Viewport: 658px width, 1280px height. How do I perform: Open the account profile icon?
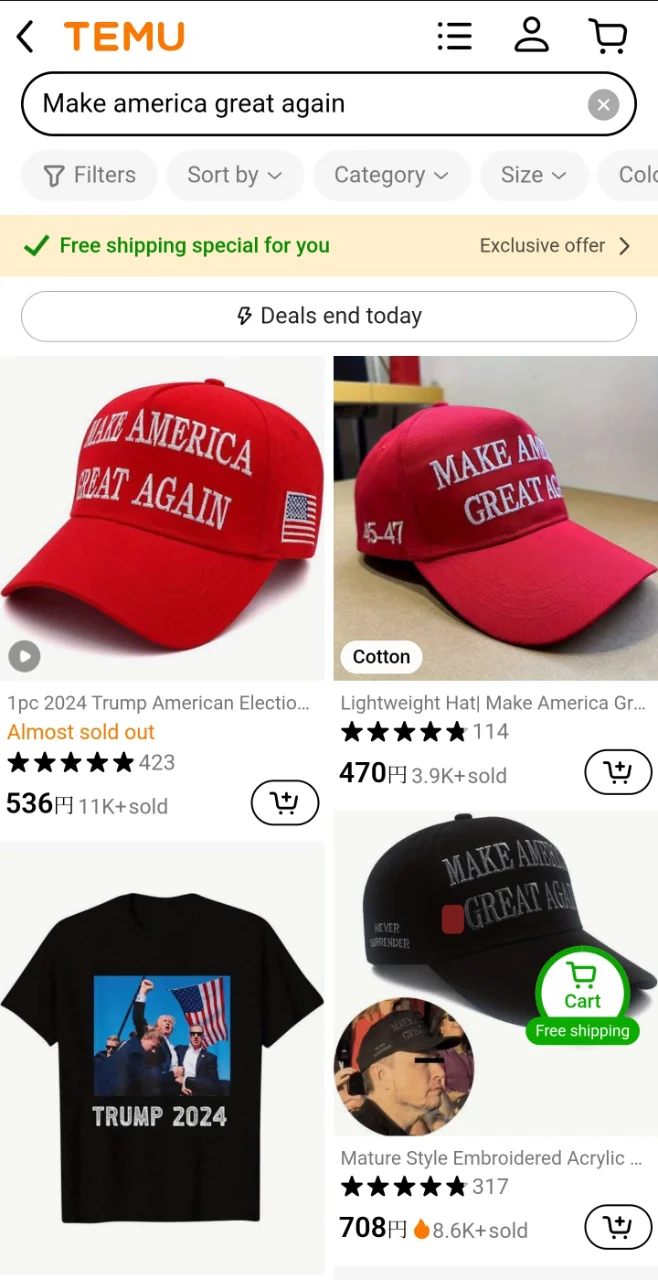click(531, 35)
